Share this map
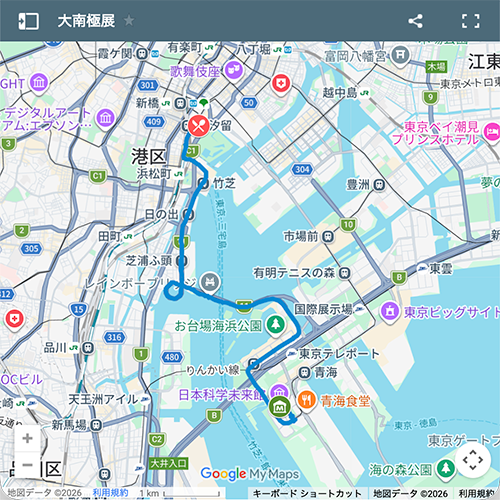This screenshot has height=500, width=500. click(415, 21)
